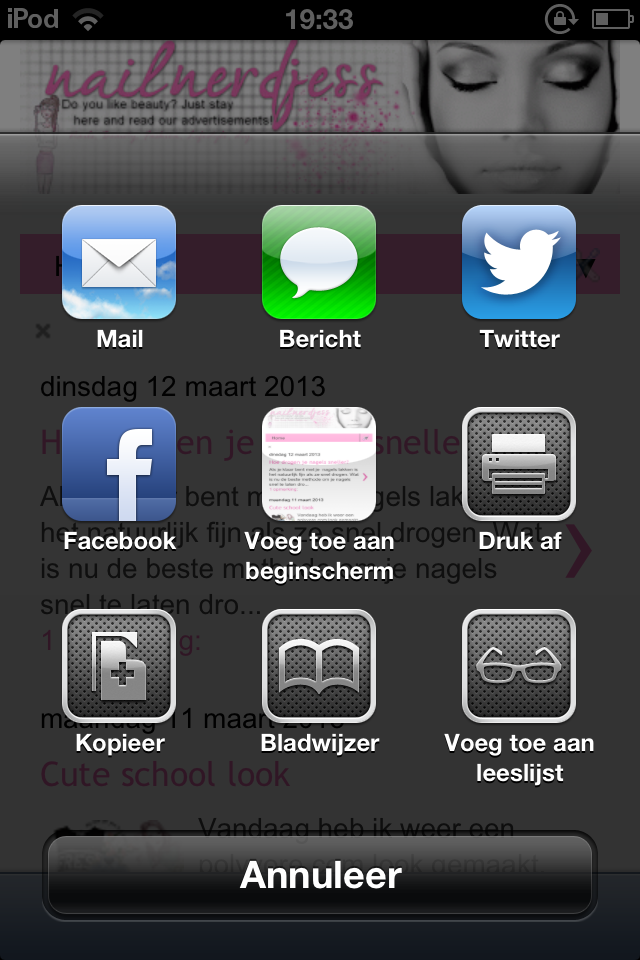Share the page on Twitter
640x960 pixels.
coord(519,262)
